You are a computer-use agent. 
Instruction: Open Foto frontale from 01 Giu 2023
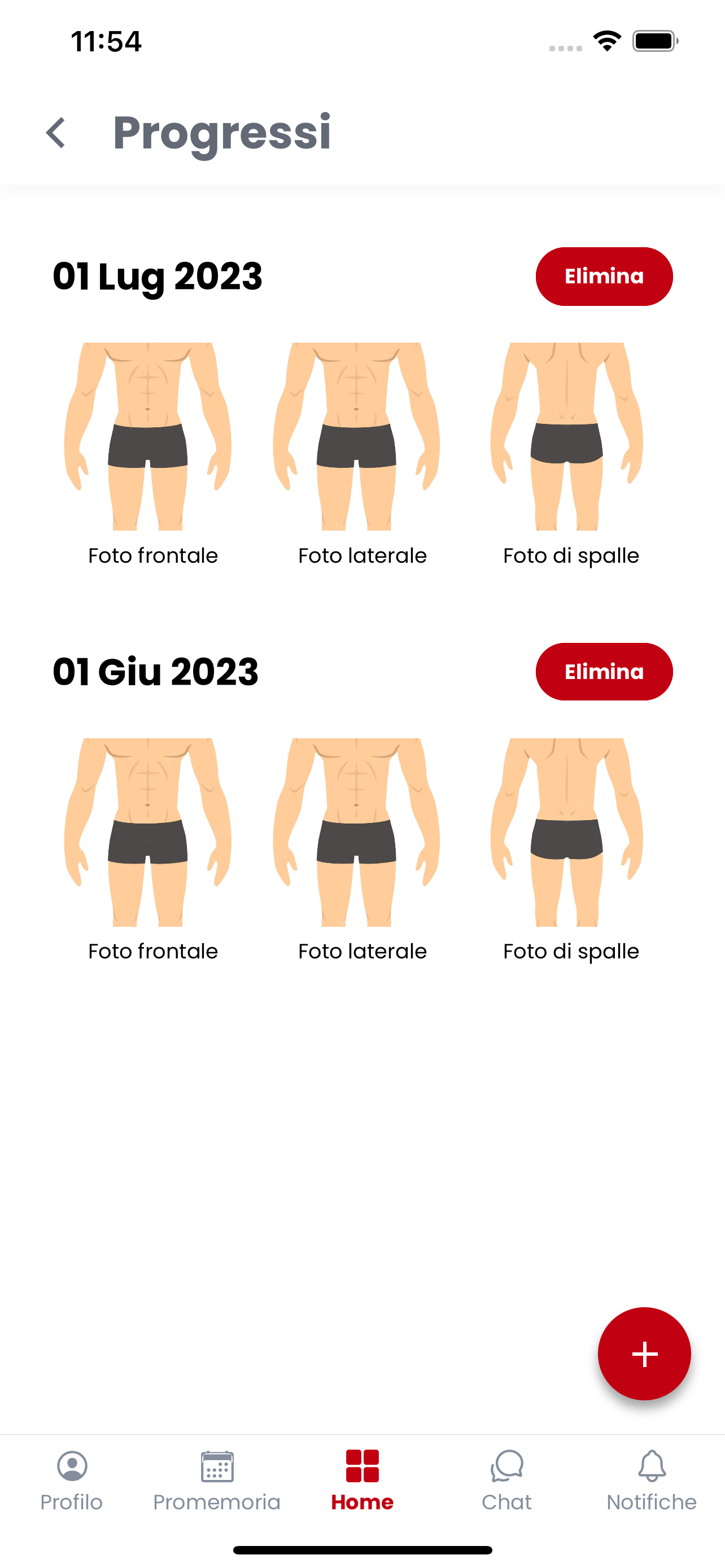click(x=148, y=831)
